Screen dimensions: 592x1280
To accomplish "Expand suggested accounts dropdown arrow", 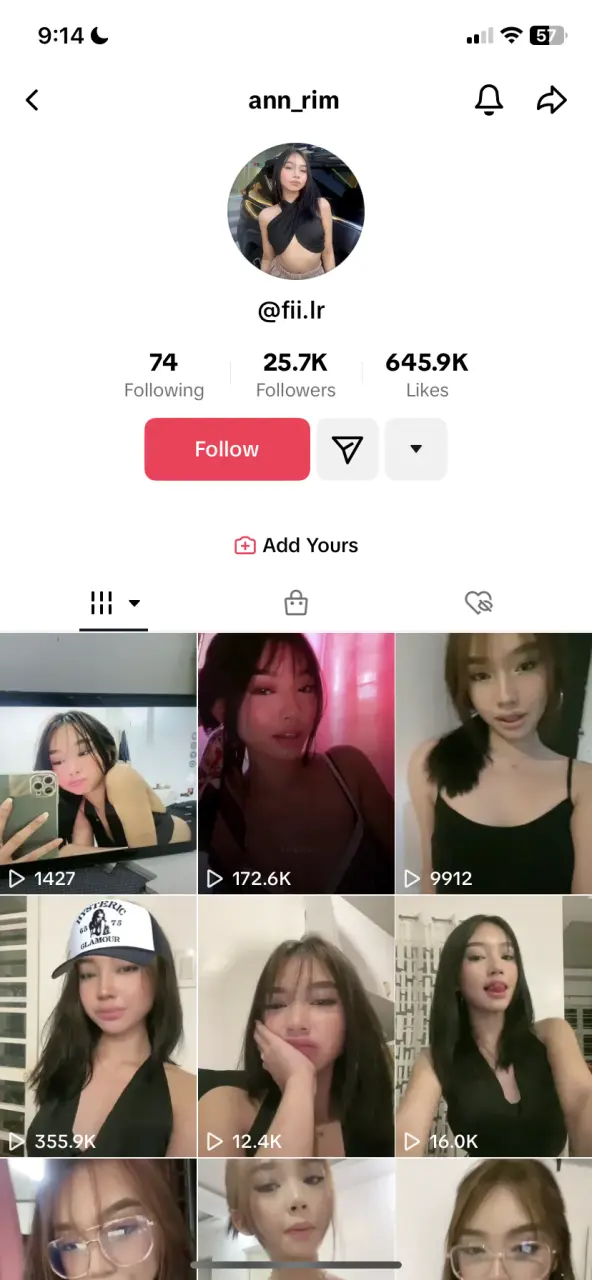I will [416, 449].
